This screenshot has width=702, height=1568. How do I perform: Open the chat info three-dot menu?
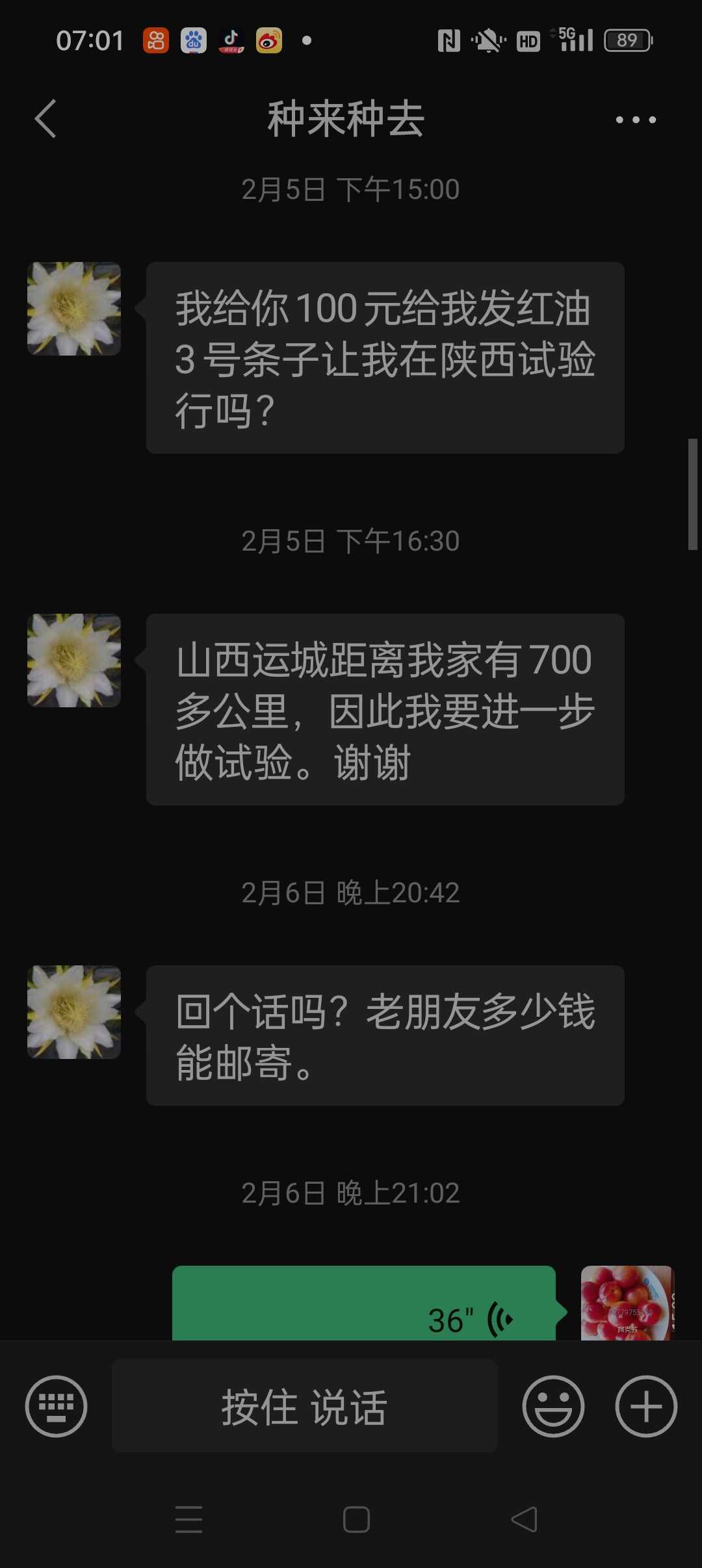[636, 120]
